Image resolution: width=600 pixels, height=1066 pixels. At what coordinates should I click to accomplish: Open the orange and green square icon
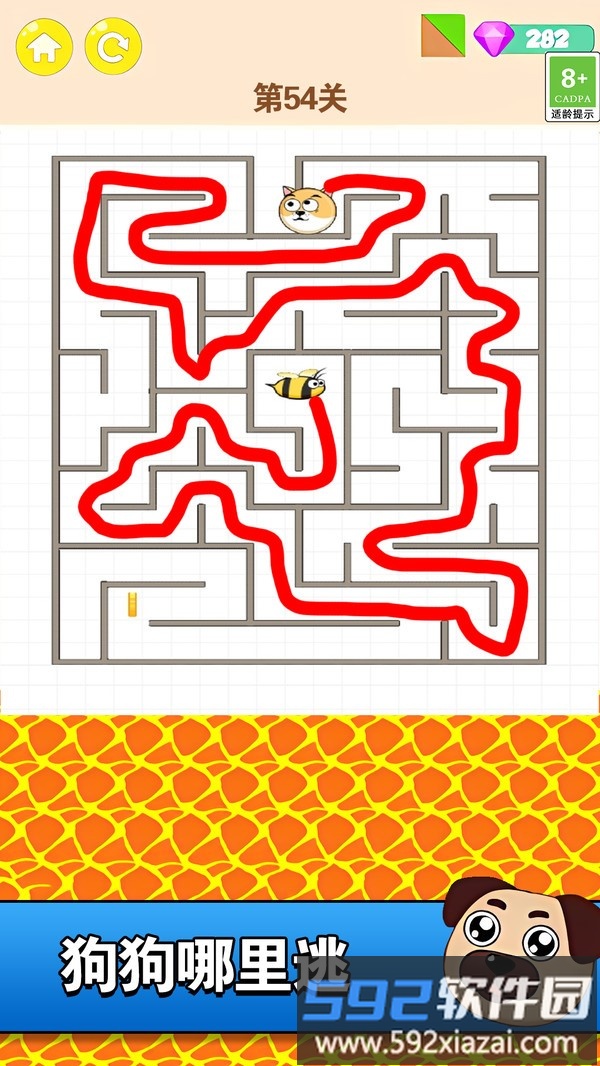pyautogui.click(x=443, y=36)
